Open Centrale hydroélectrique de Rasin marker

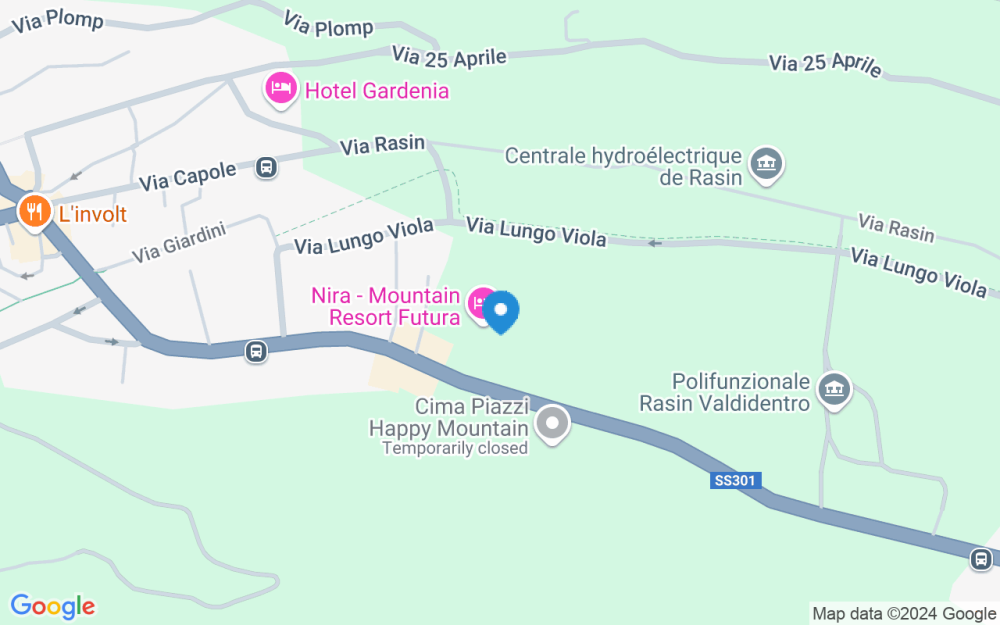pos(767,165)
